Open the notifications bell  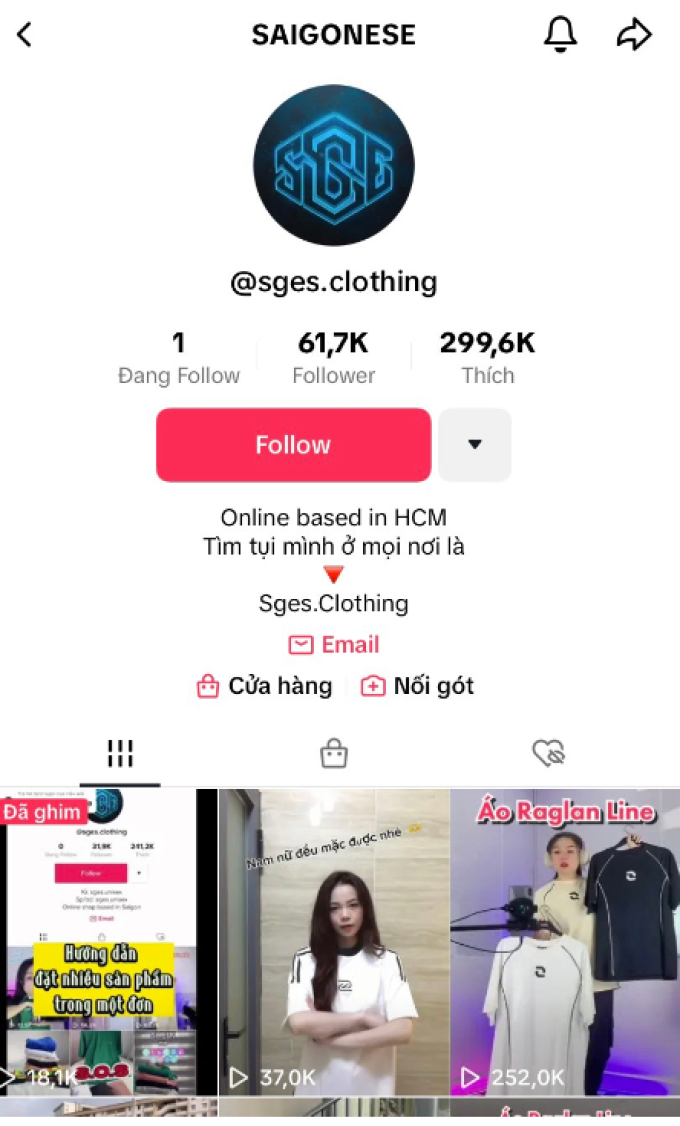[x=560, y=34]
